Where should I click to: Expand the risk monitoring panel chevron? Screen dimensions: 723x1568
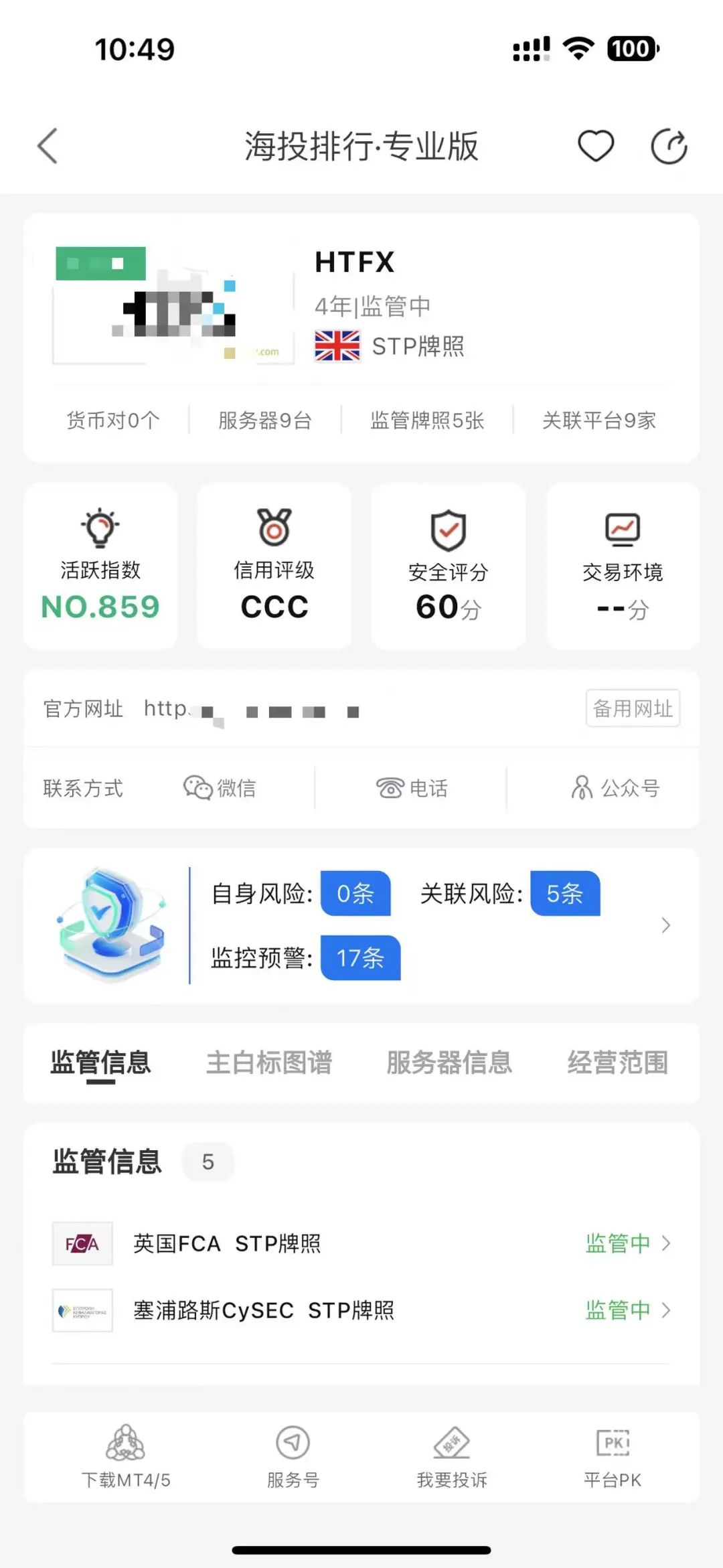click(666, 925)
